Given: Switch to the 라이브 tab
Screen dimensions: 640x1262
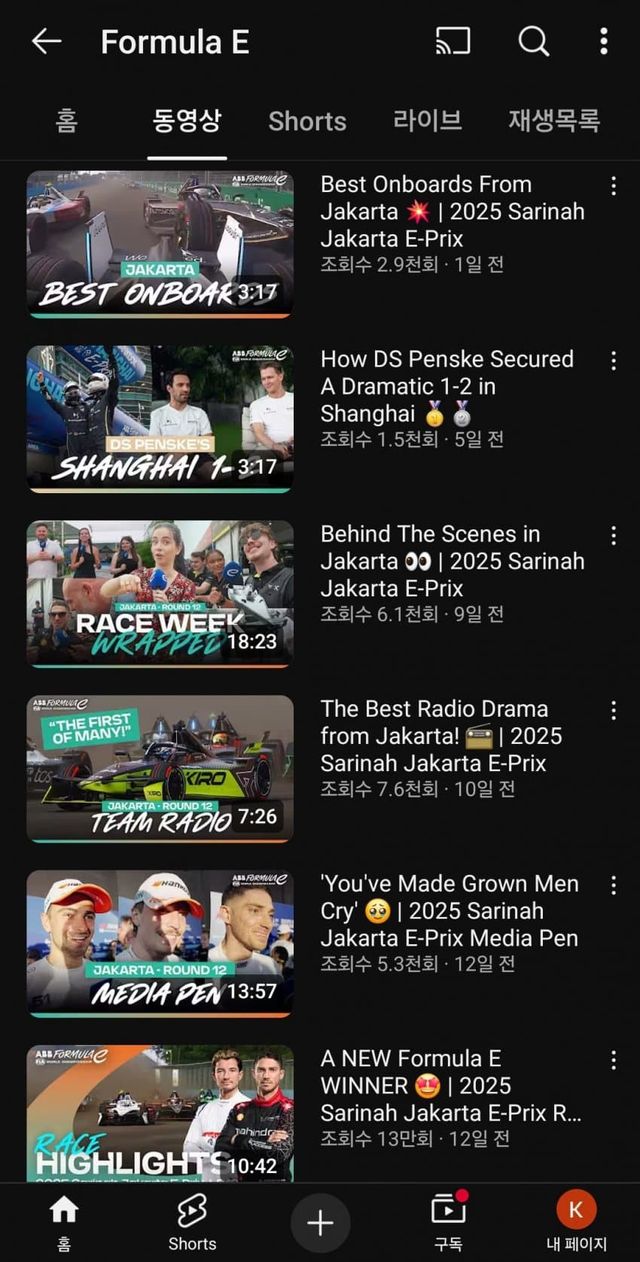Looking at the screenshot, I should [x=427, y=121].
